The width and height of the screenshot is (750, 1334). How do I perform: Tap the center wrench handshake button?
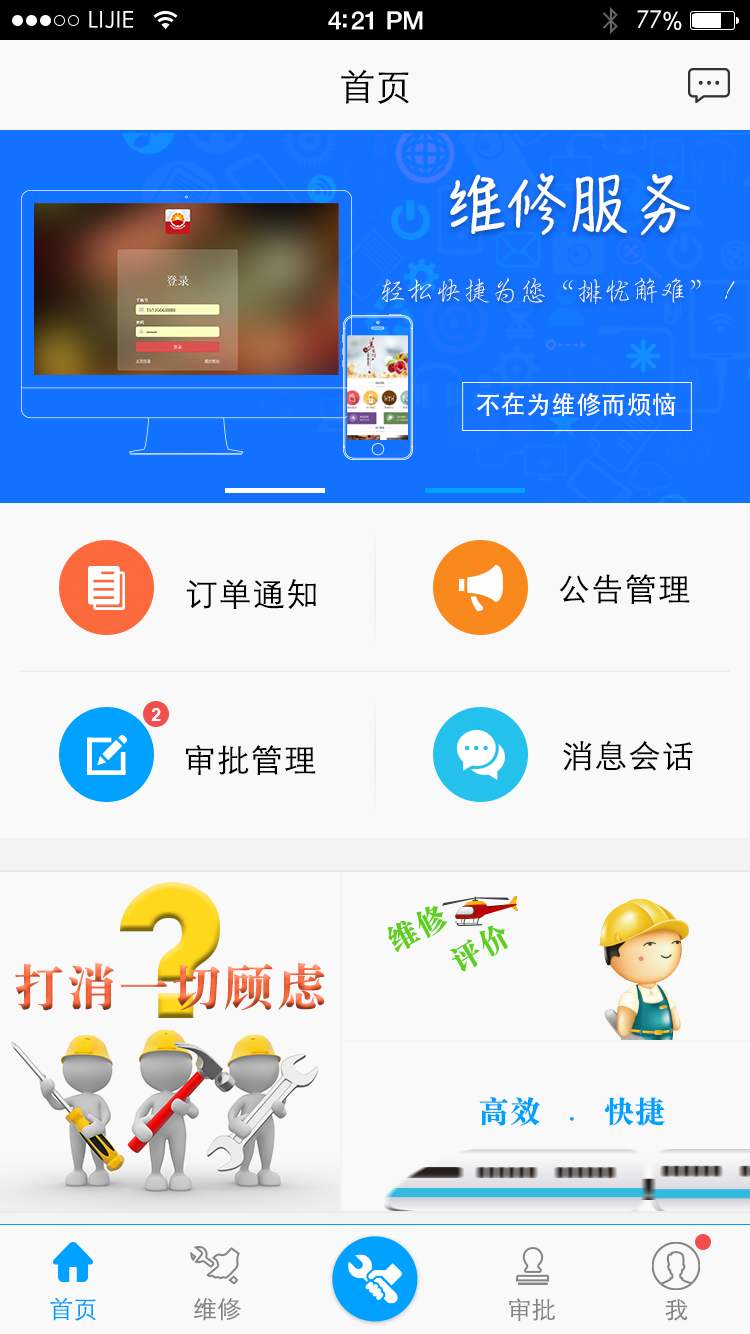[x=375, y=1278]
